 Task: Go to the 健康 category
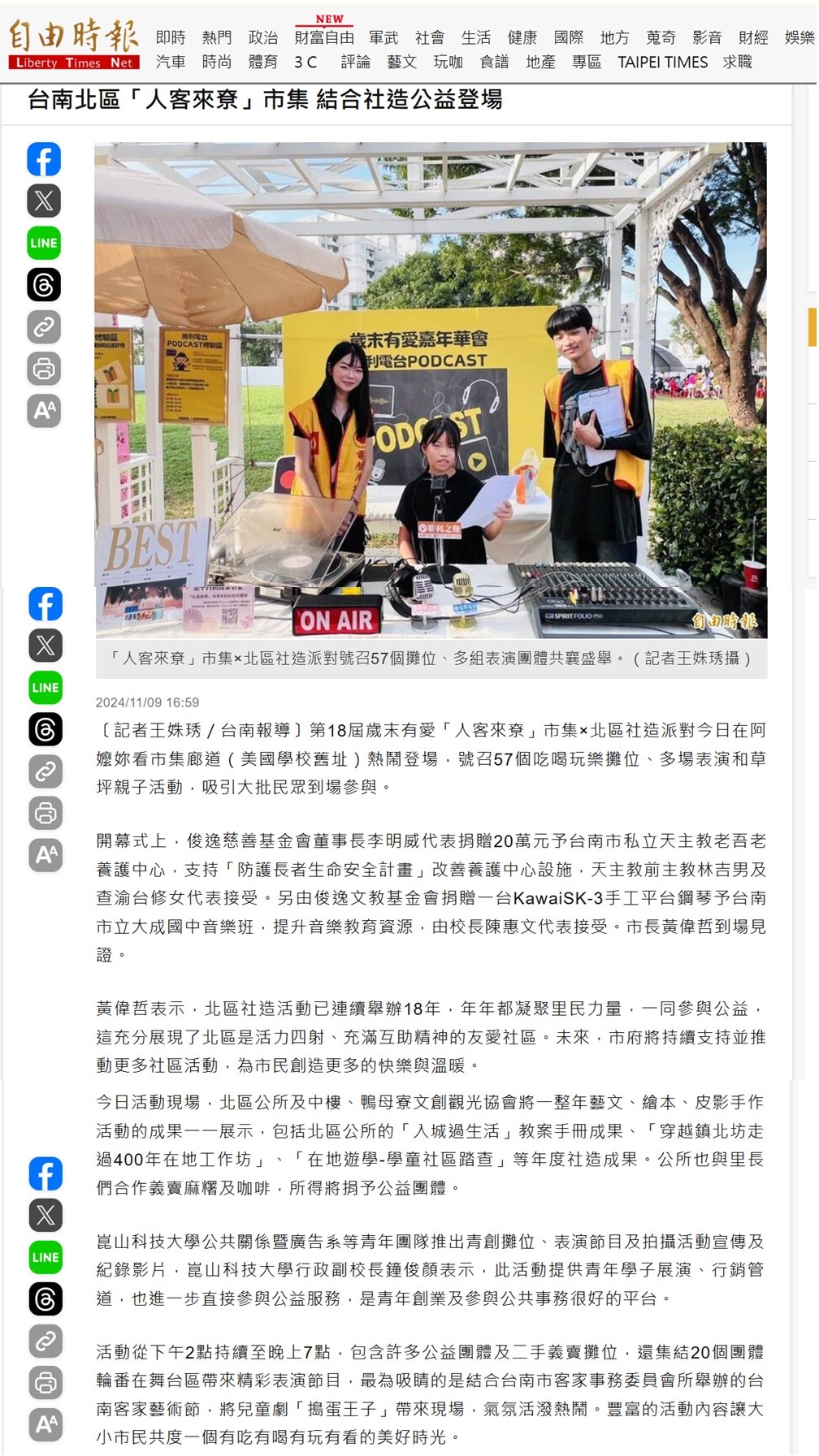coord(522,37)
